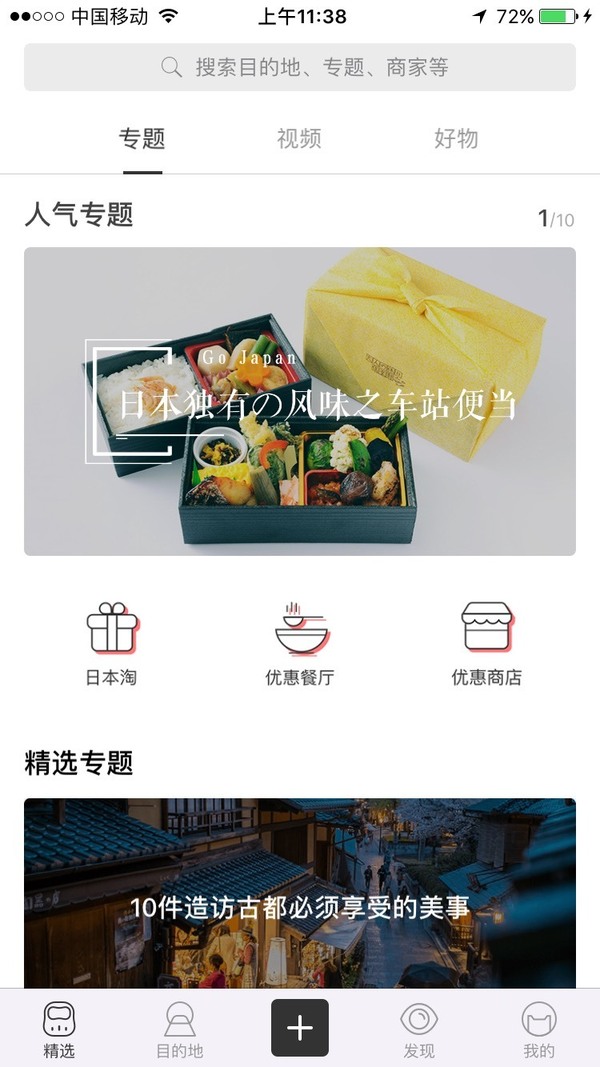Open the 发现 bottom tab
The image size is (600, 1067).
point(419,1030)
